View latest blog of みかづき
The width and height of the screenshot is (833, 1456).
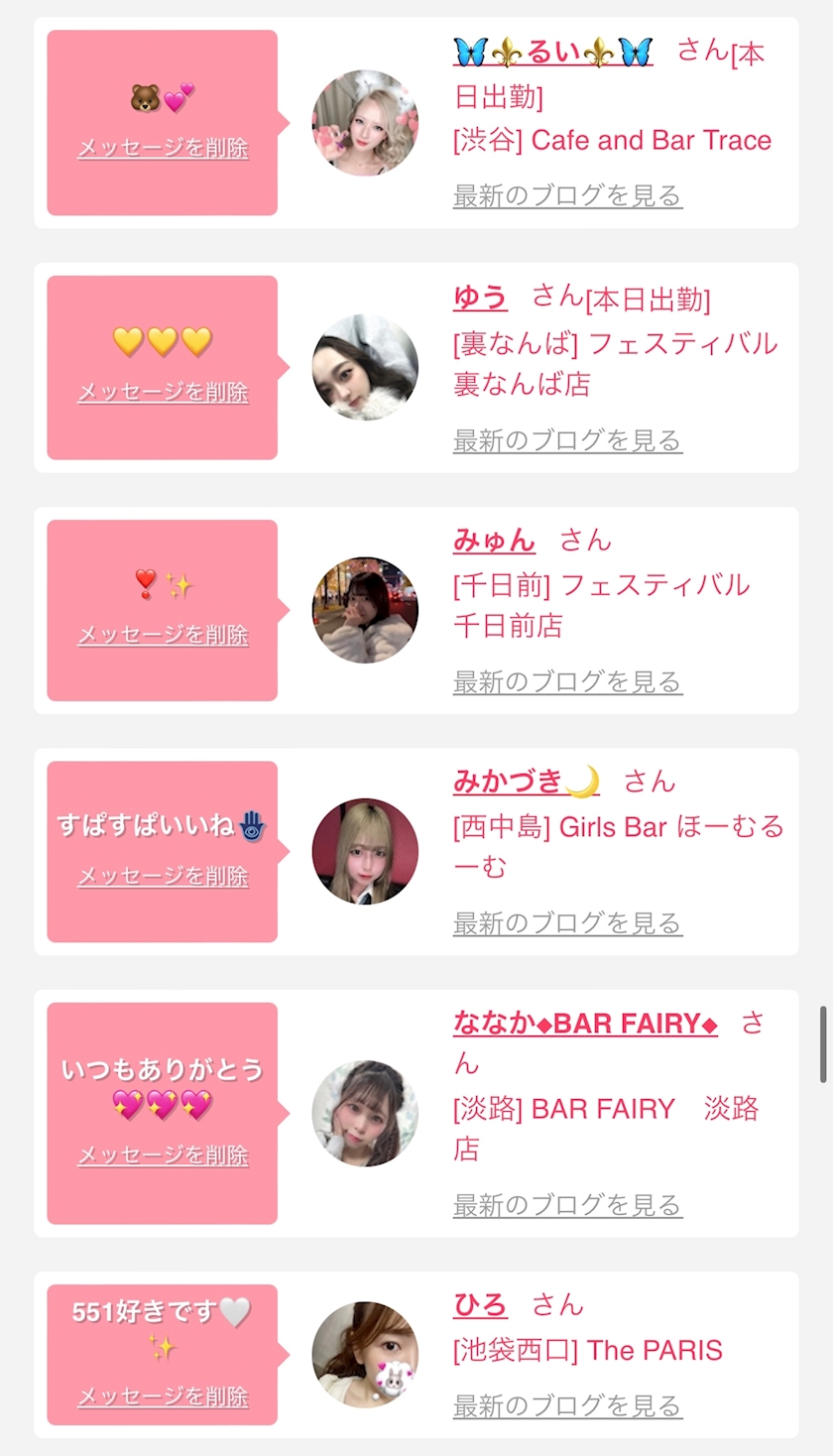pos(567,923)
